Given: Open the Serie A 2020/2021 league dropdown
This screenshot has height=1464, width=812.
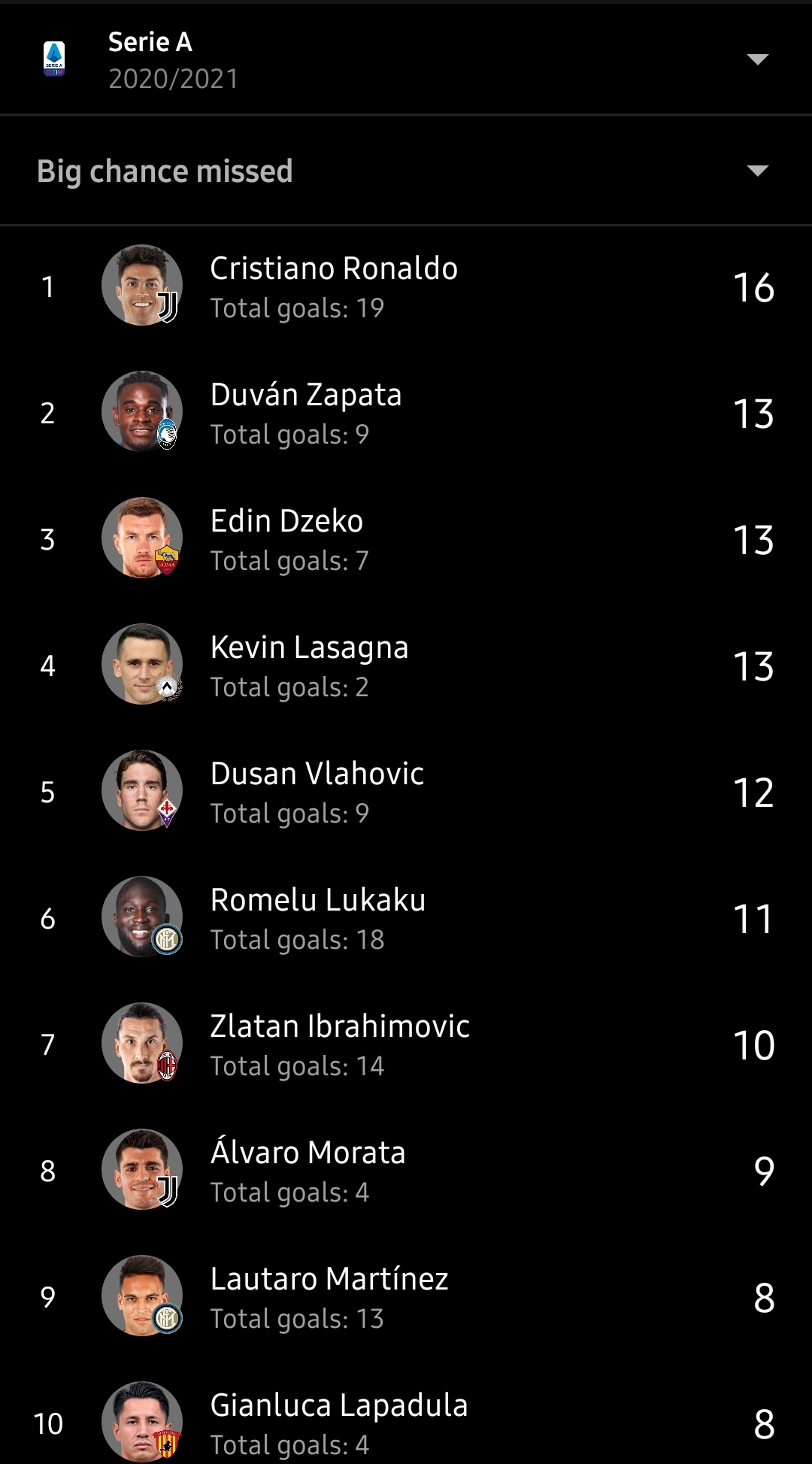Looking at the screenshot, I should [x=406, y=59].
